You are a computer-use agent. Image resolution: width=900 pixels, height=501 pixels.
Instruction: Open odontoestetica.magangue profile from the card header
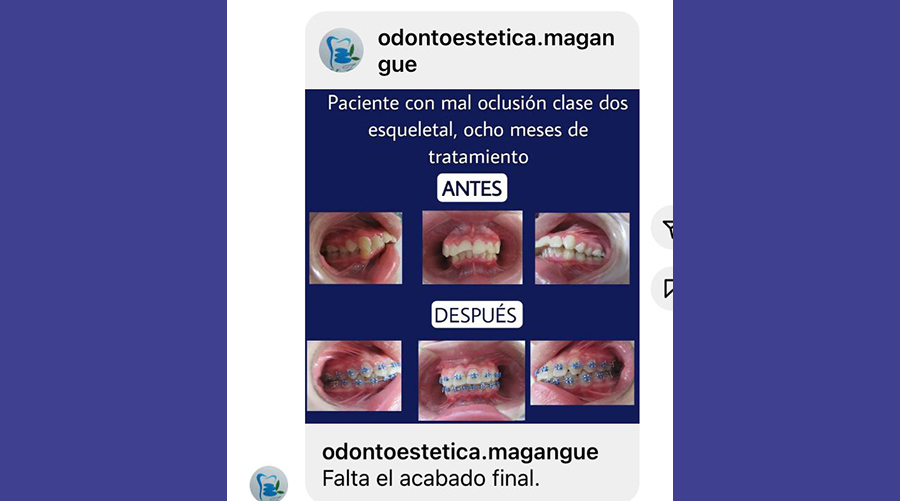(495, 51)
